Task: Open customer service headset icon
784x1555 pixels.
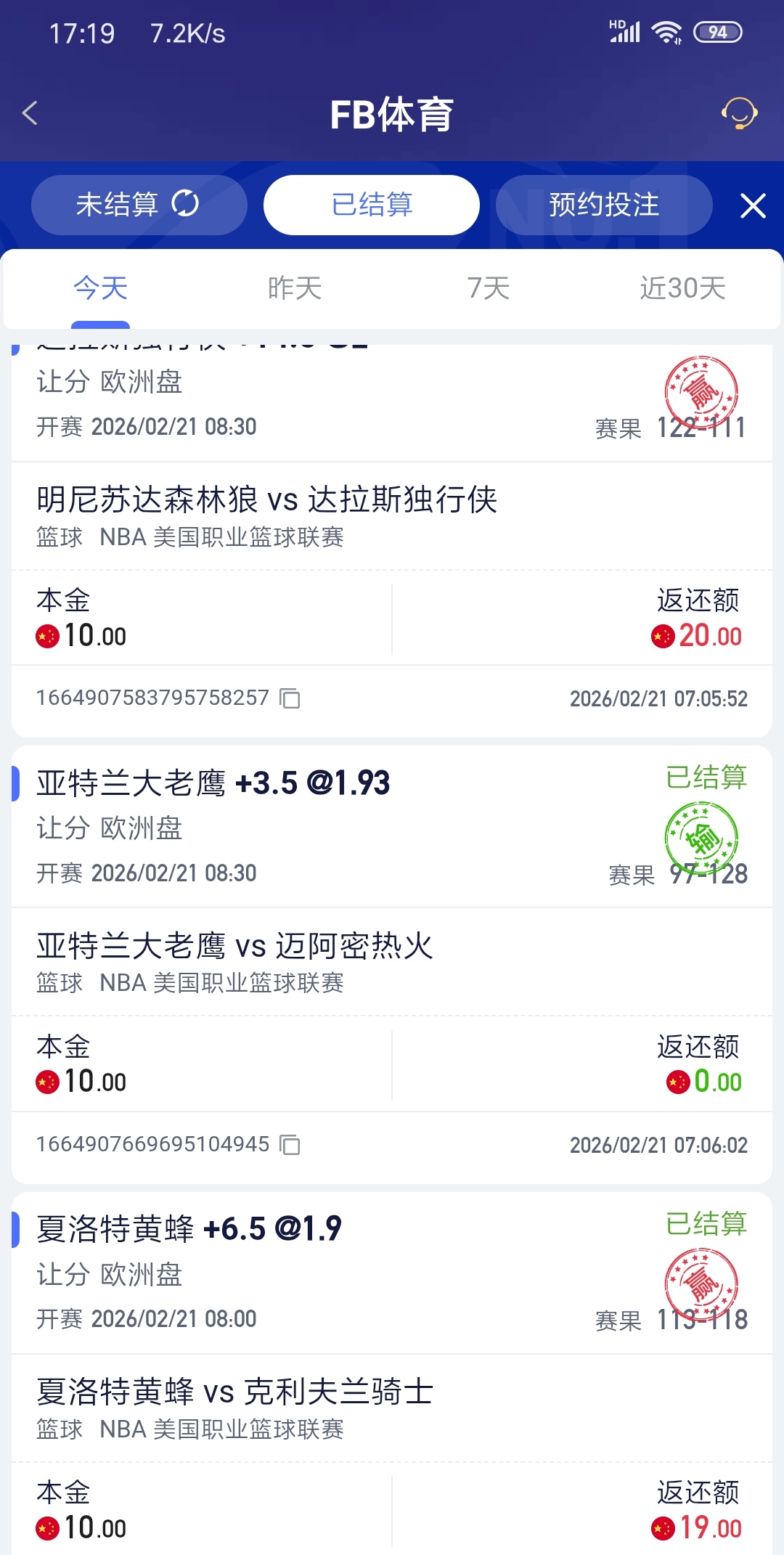Action: [x=739, y=113]
